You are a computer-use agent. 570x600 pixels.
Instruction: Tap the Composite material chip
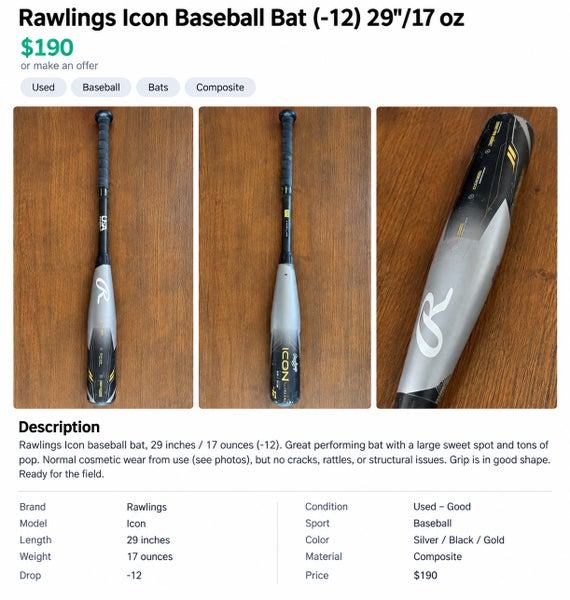coord(220,87)
